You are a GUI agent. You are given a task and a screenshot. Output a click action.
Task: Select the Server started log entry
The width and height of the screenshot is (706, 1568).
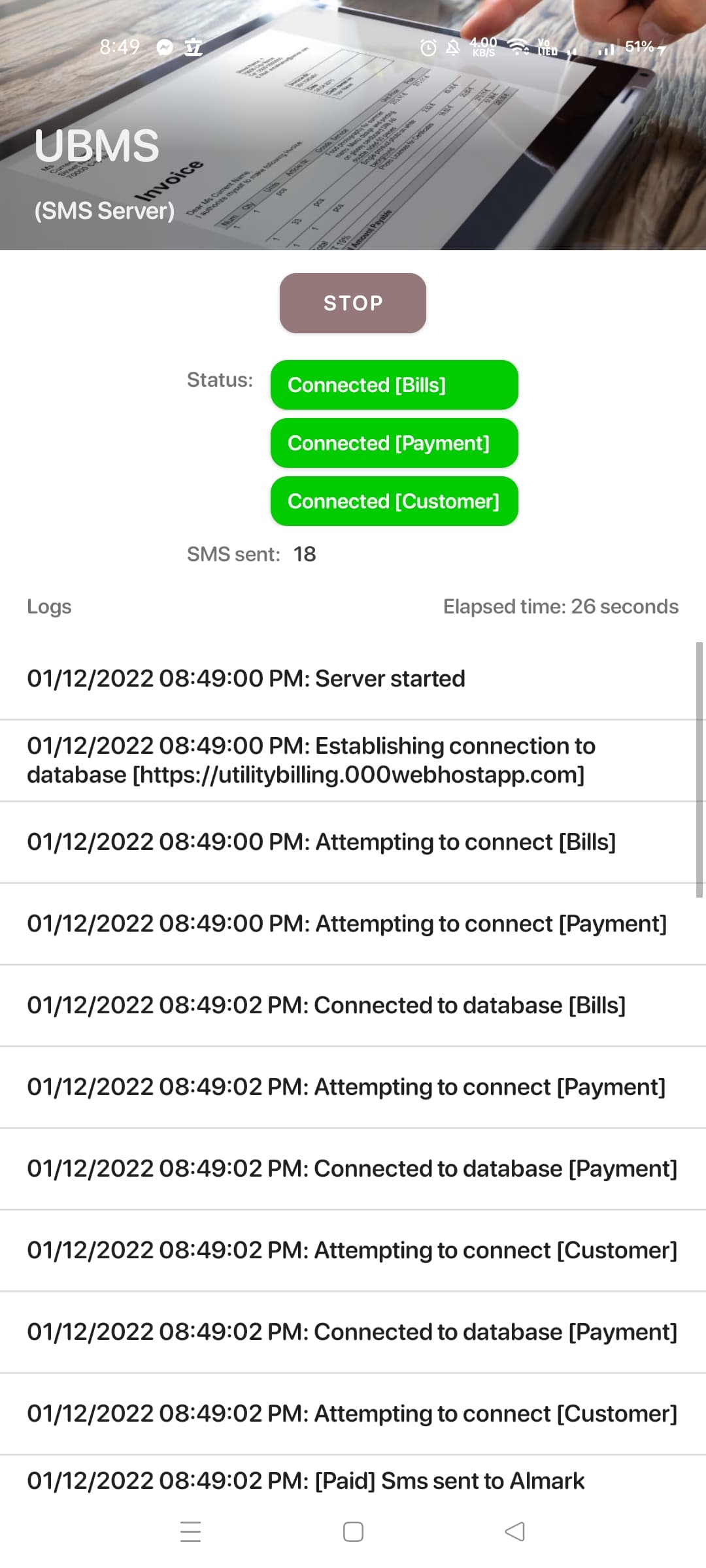coord(246,679)
